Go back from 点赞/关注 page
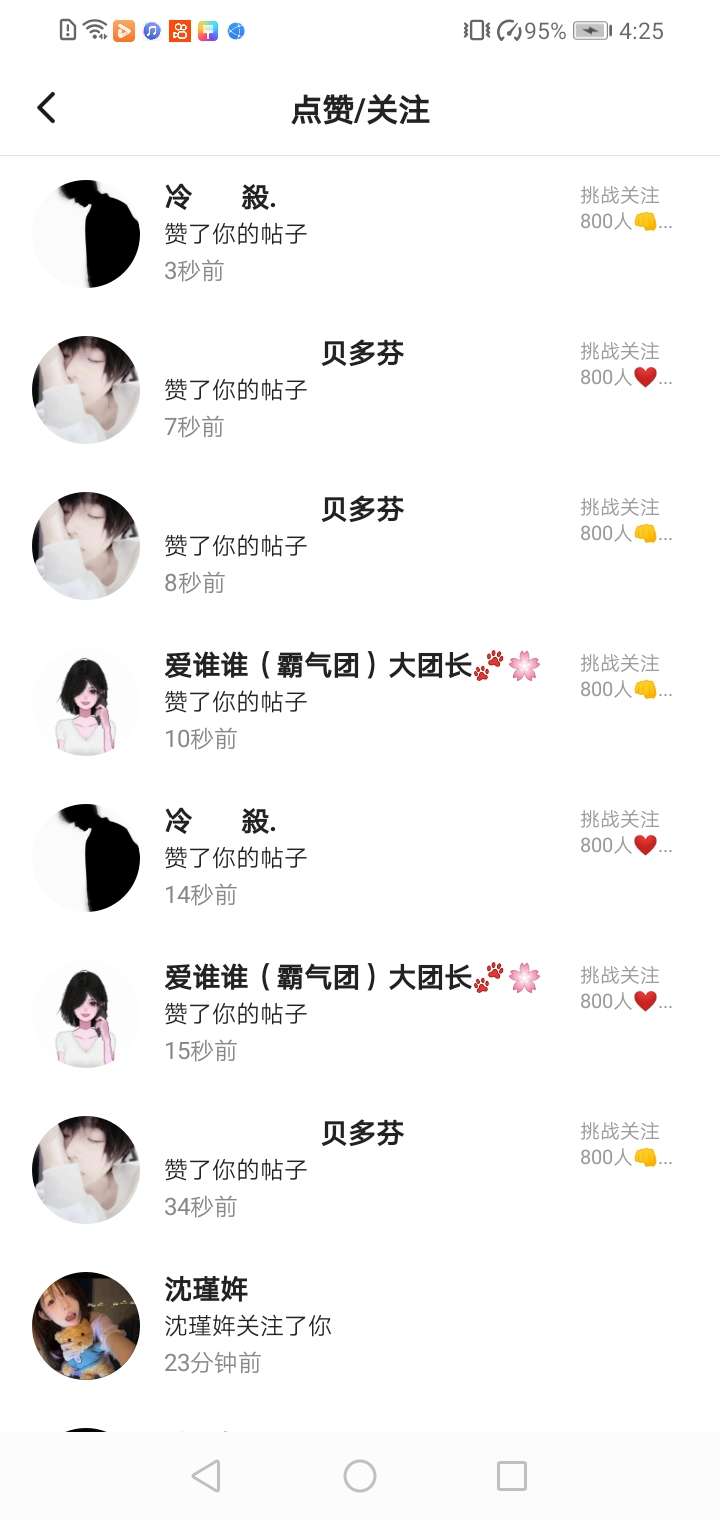 pyautogui.click(x=46, y=108)
